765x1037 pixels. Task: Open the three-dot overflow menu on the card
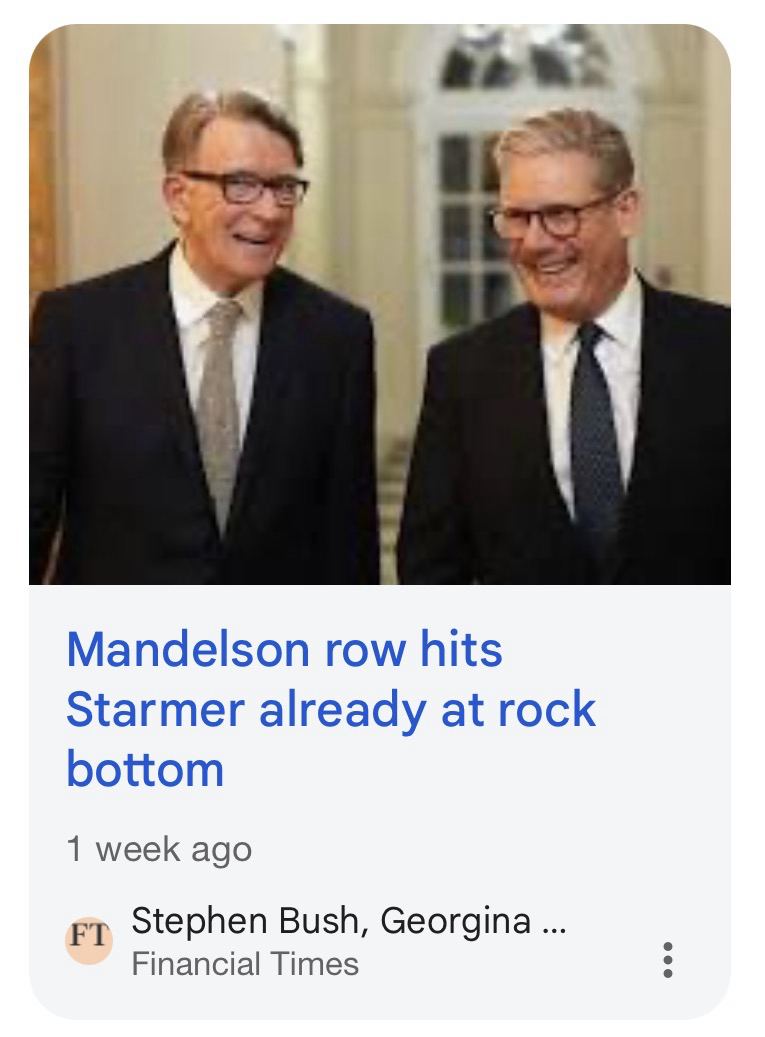tap(668, 959)
